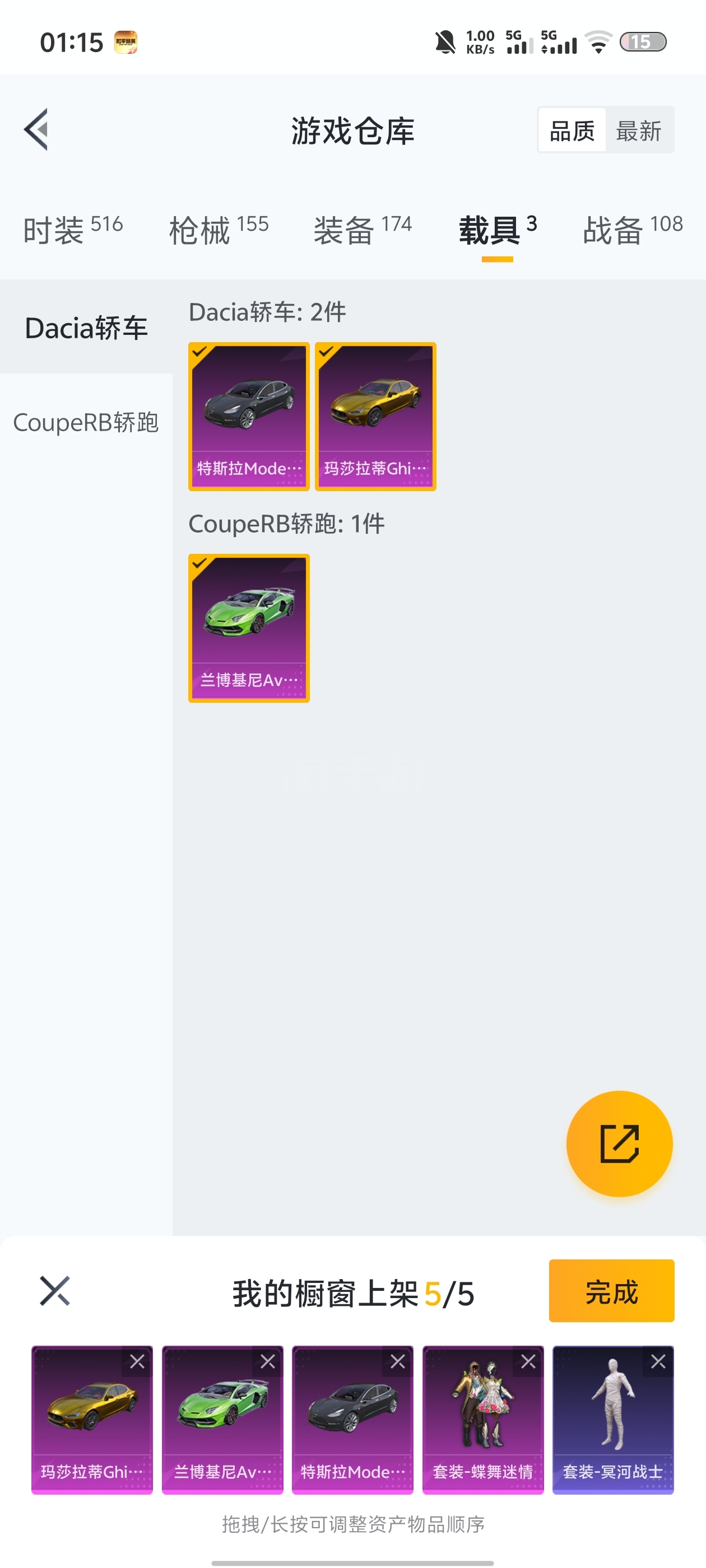706x1568 pixels.
Task: Open the 枪械 tab
Action: point(218,230)
